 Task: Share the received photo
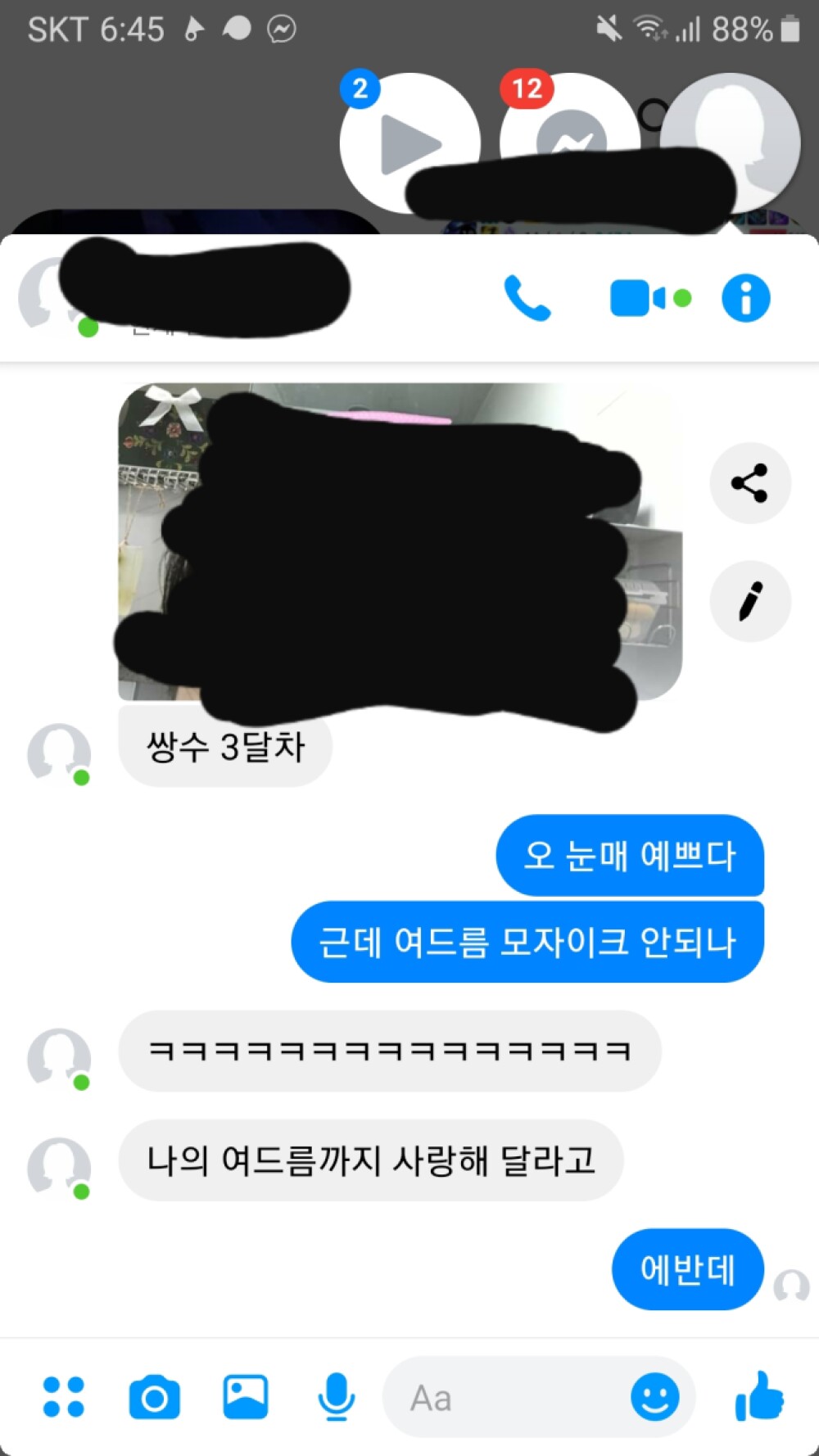pos(749,483)
